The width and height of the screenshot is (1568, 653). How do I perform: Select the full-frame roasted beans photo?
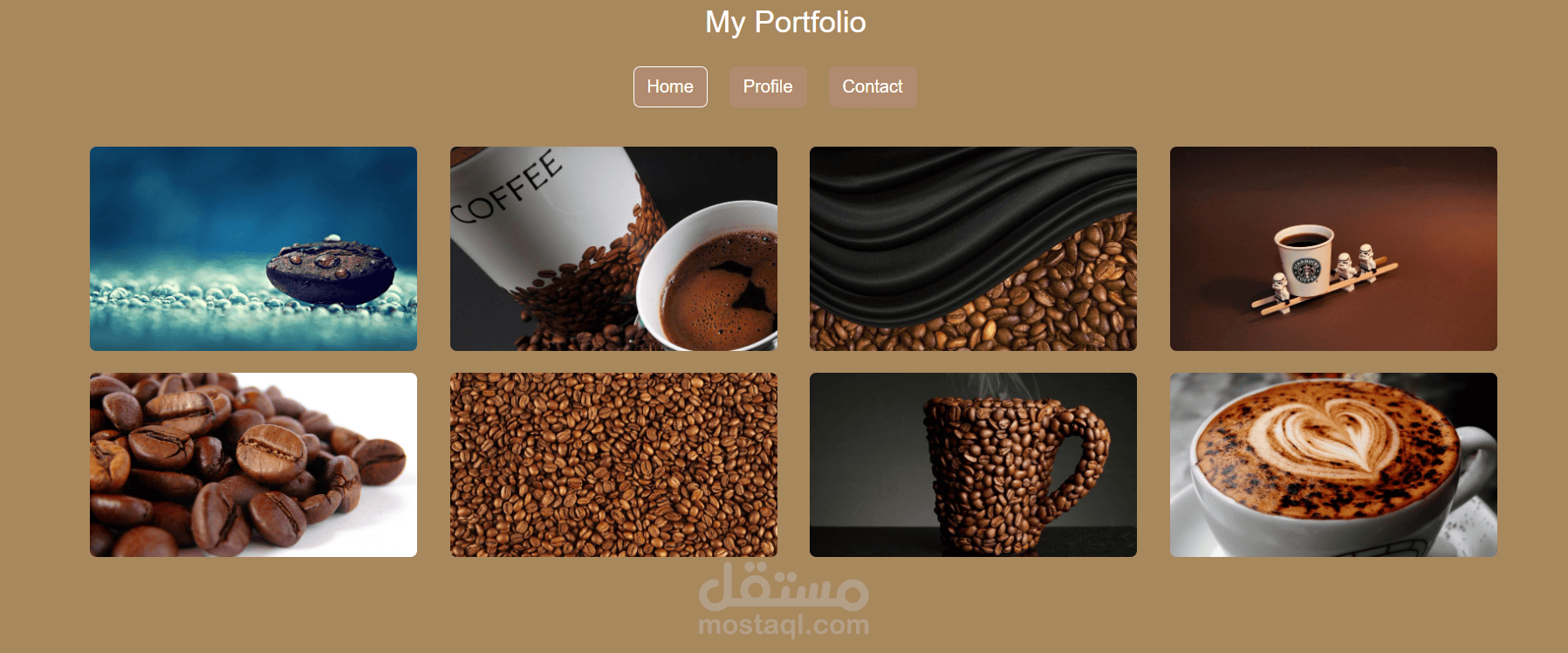613,464
